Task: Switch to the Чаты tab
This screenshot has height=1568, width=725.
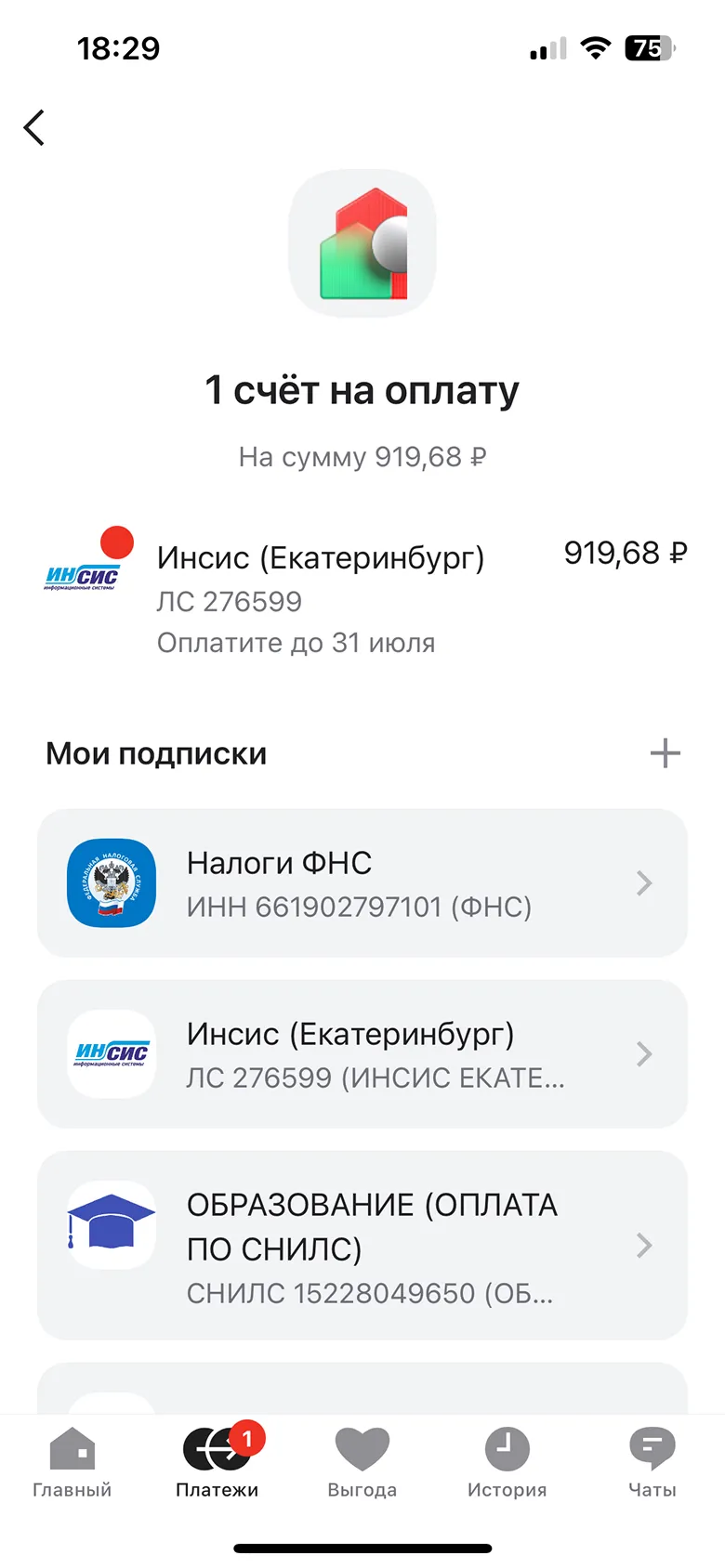Action: pyautogui.click(x=652, y=1463)
